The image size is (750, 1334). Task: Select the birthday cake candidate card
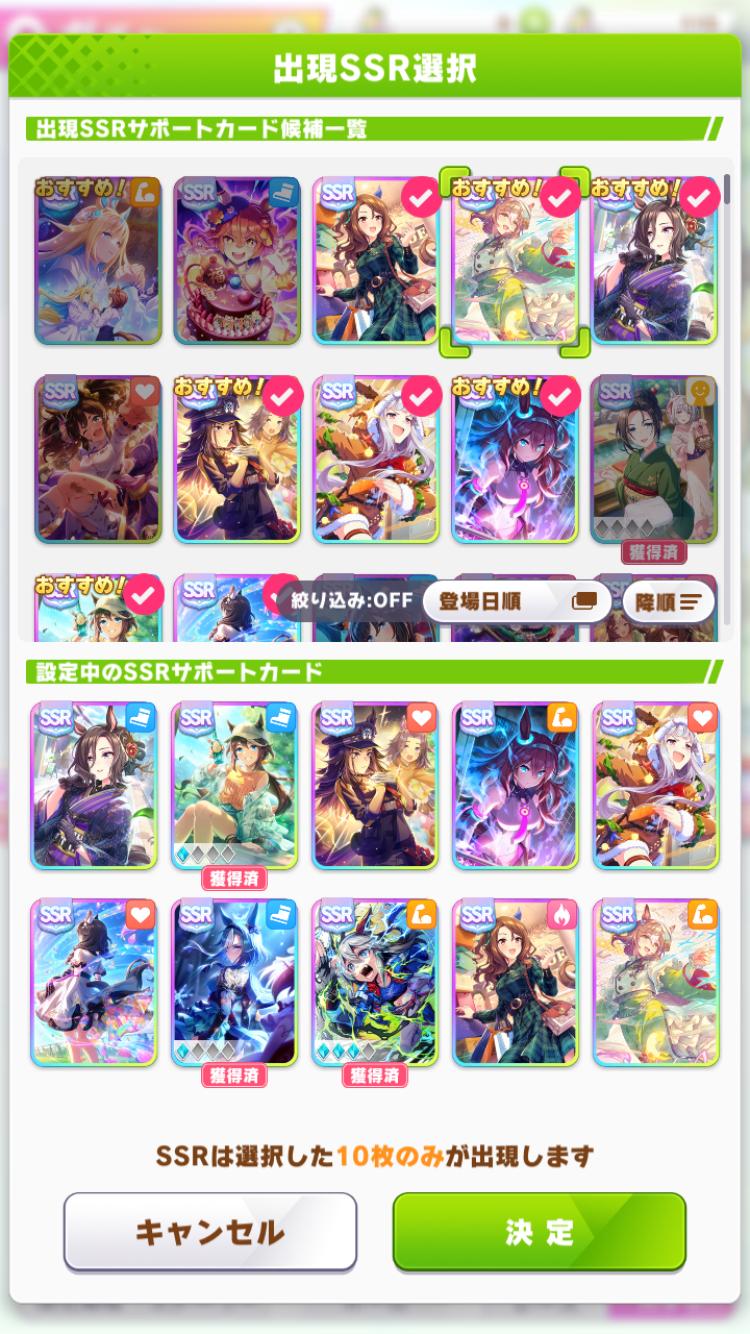pyautogui.click(x=236, y=261)
